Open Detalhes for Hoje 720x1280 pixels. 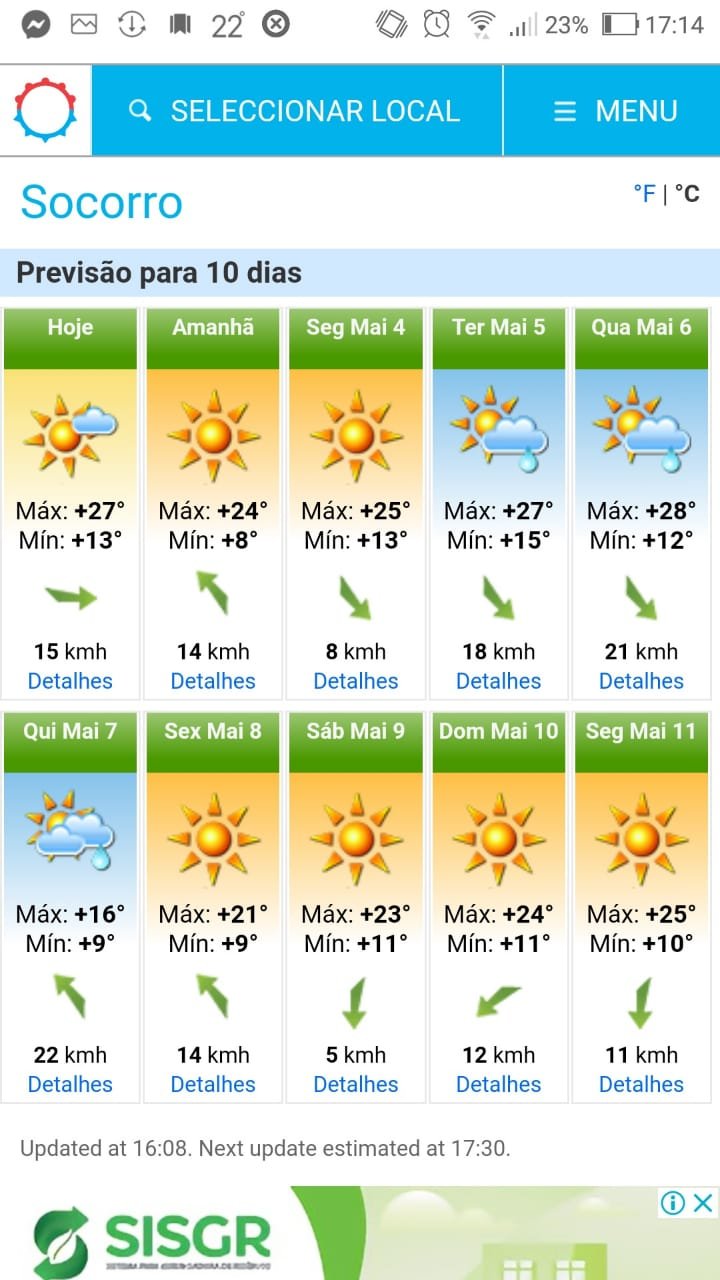click(x=70, y=681)
